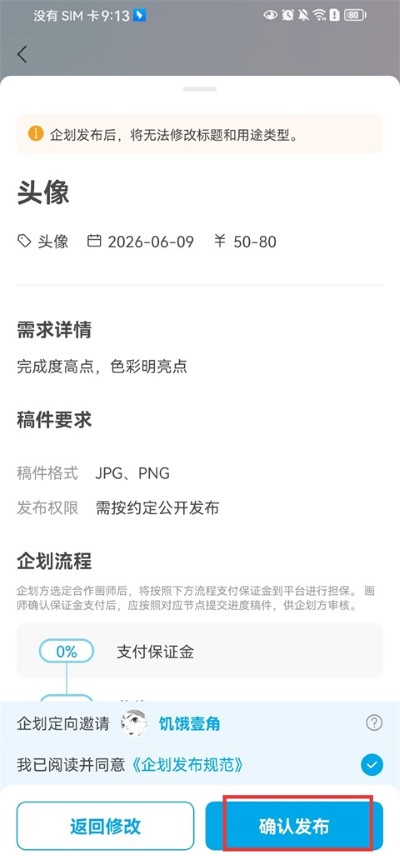
Task: Tap 确认发布 to publish the project
Action: click(x=294, y=826)
